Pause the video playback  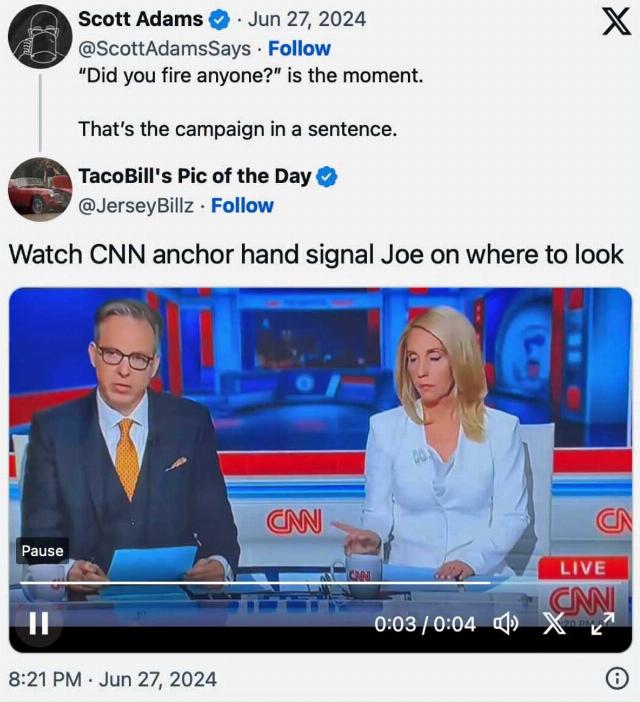[x=38, y=624]
